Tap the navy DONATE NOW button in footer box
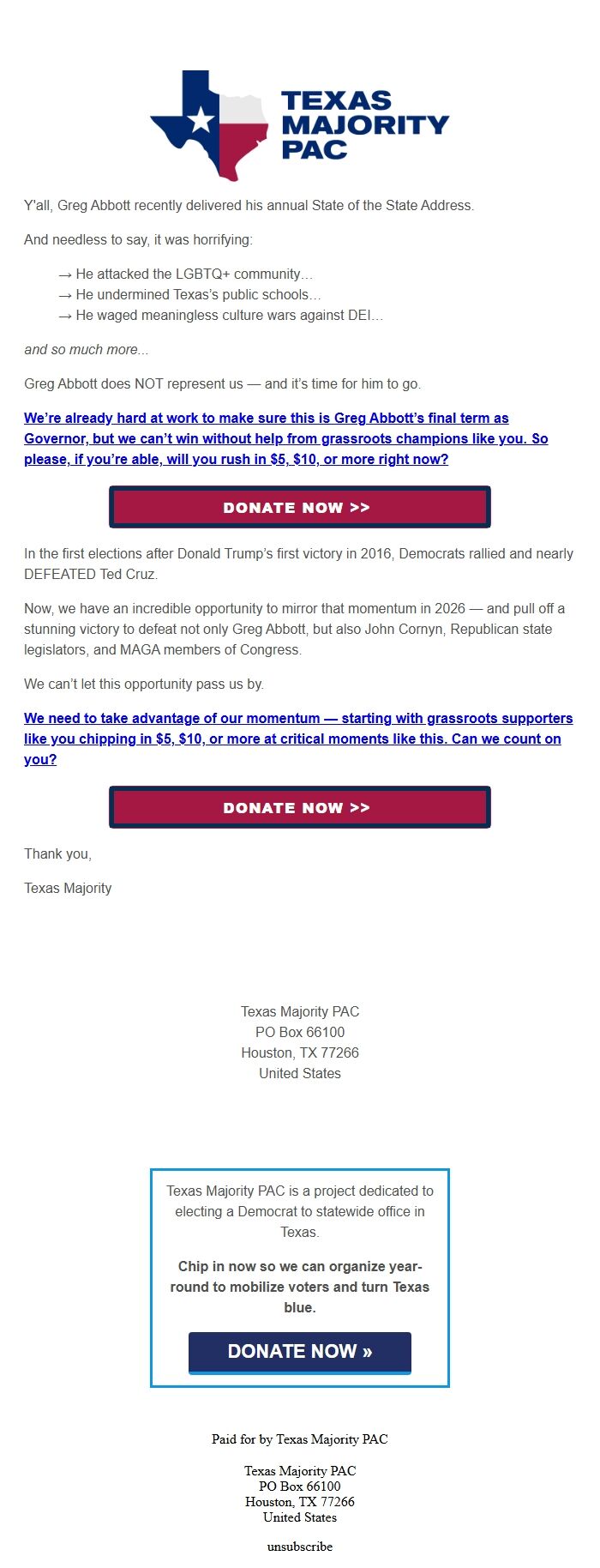Image resolution: width=600 pixels, height=1568 pixels. (x=300, y=1353)
